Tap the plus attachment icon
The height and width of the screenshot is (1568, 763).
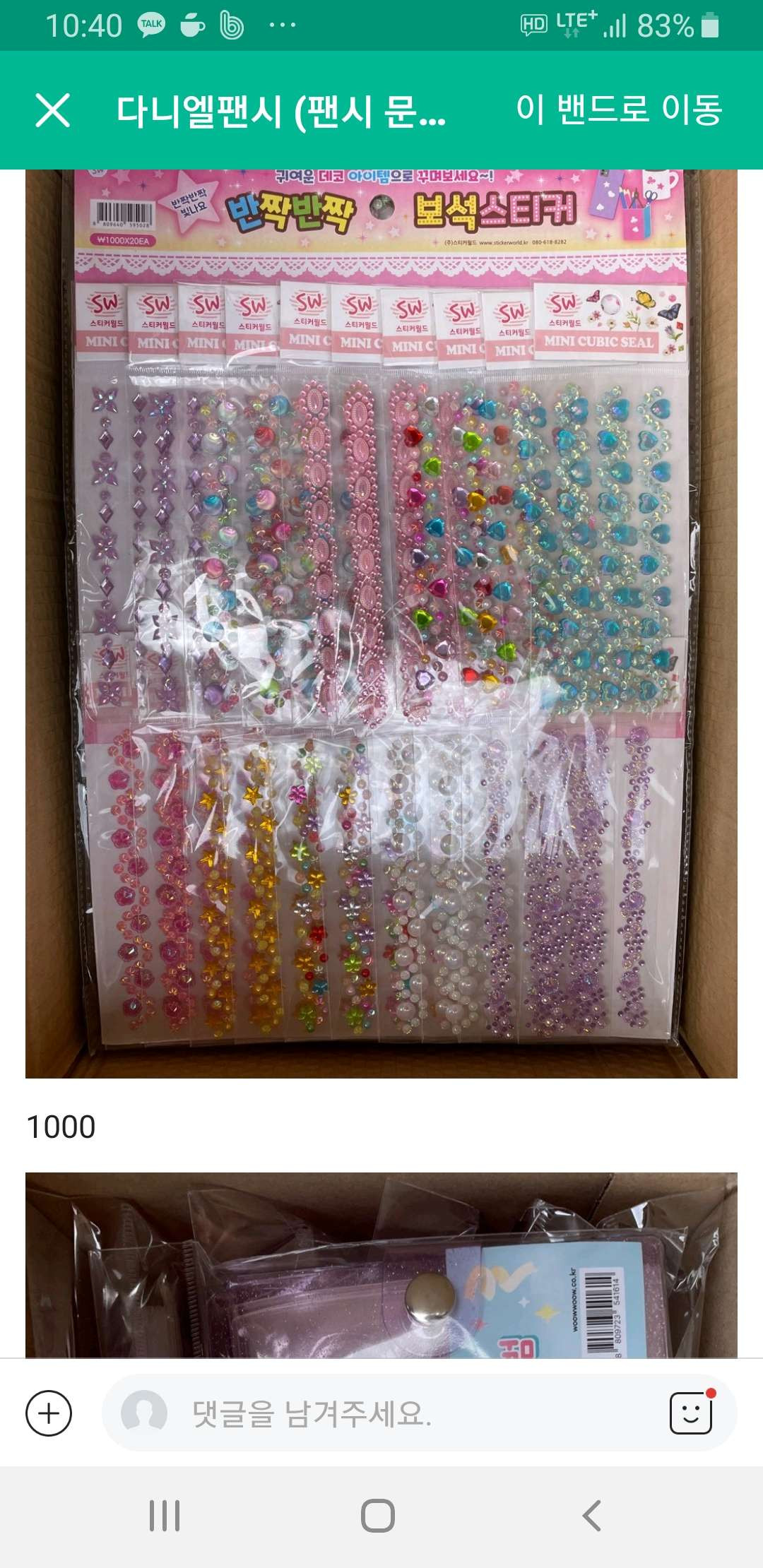point(49,1413)
